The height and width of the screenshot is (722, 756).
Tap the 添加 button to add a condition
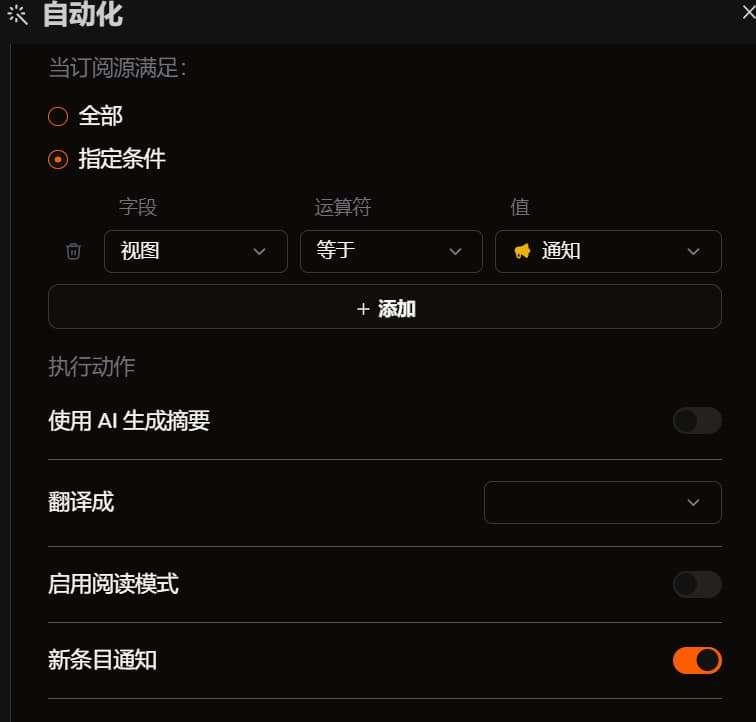pyautogui.click(x=385, y=309)
